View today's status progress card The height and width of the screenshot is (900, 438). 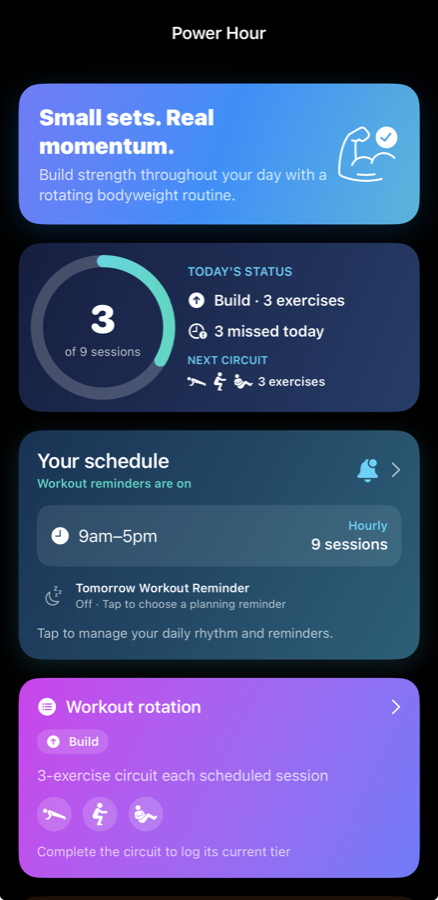pyautogui.click(x=219, y=327)
